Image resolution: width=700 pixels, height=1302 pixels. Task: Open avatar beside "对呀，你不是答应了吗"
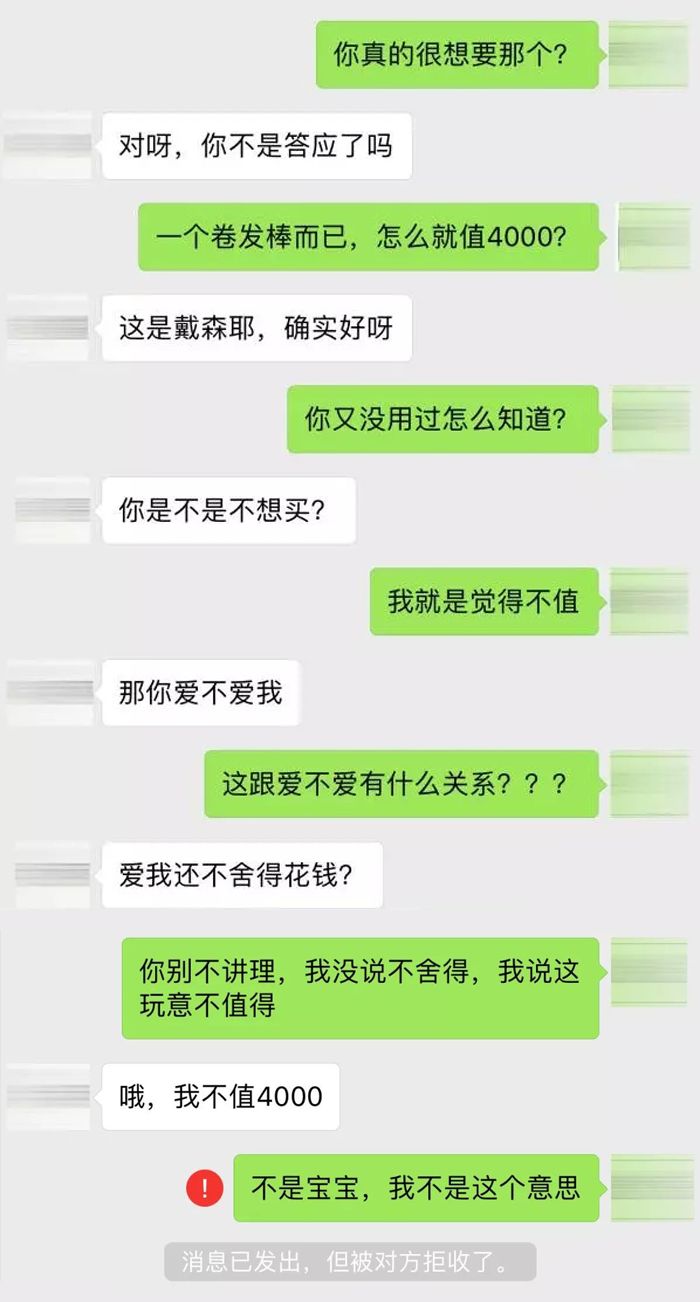pos(48,146)
